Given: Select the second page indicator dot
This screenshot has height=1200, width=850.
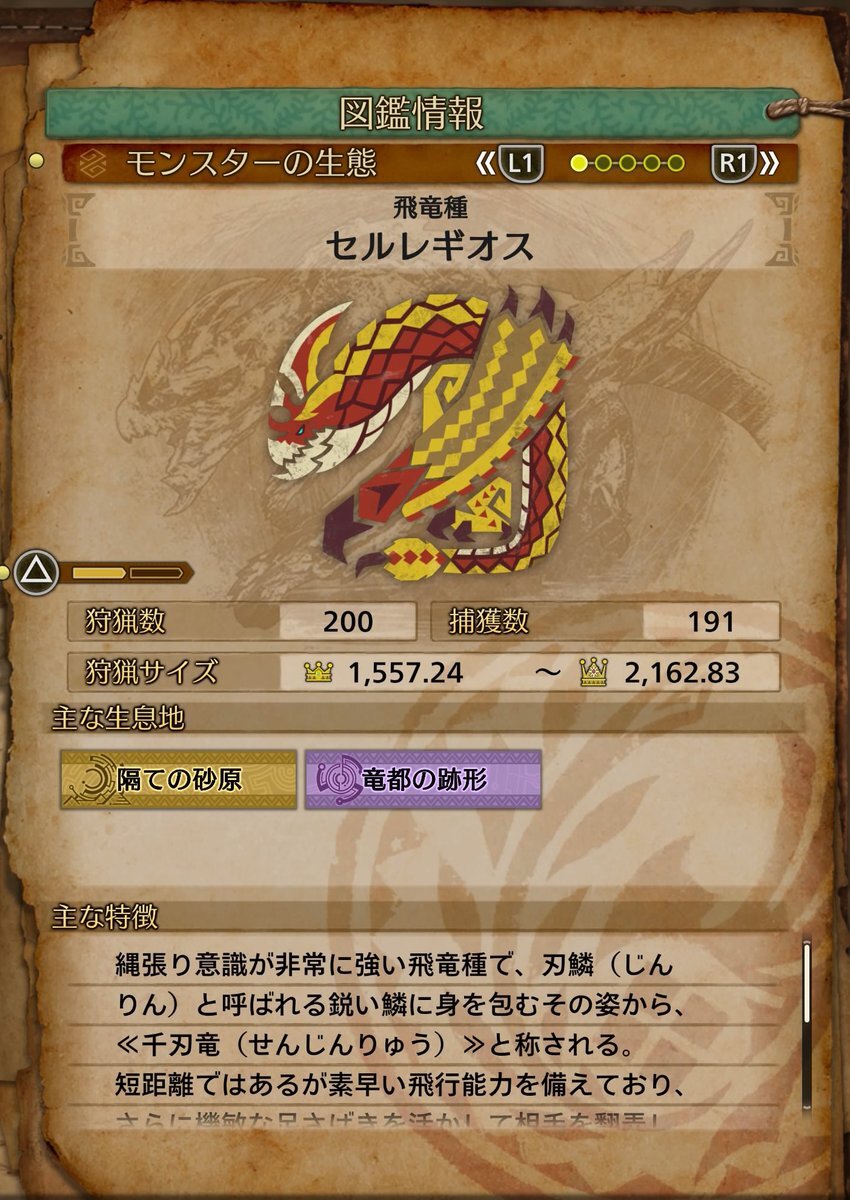Looking at the screenshot, I should pos(603,164).
